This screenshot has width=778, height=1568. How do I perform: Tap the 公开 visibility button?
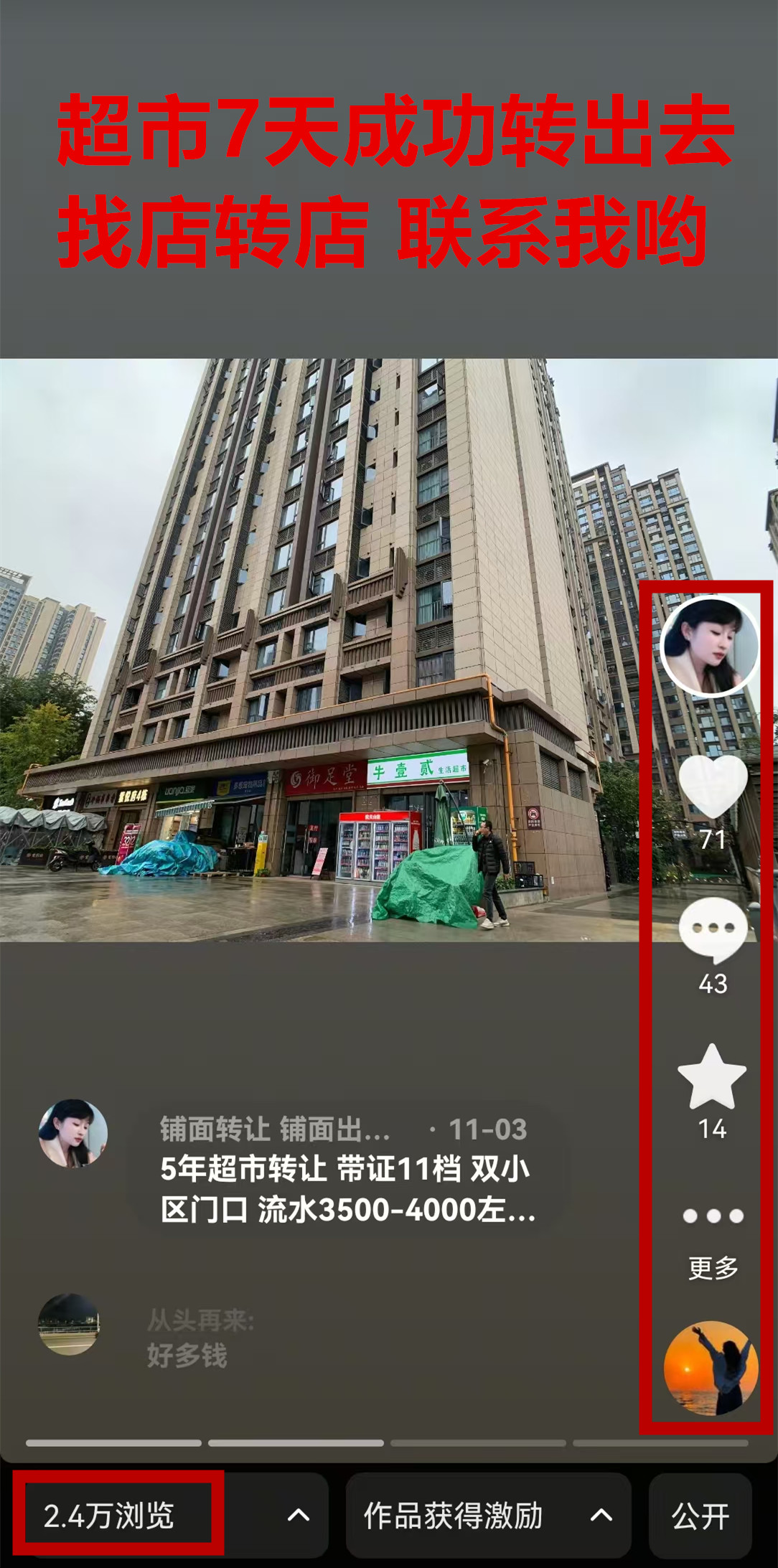click(x=700, y=1516)
